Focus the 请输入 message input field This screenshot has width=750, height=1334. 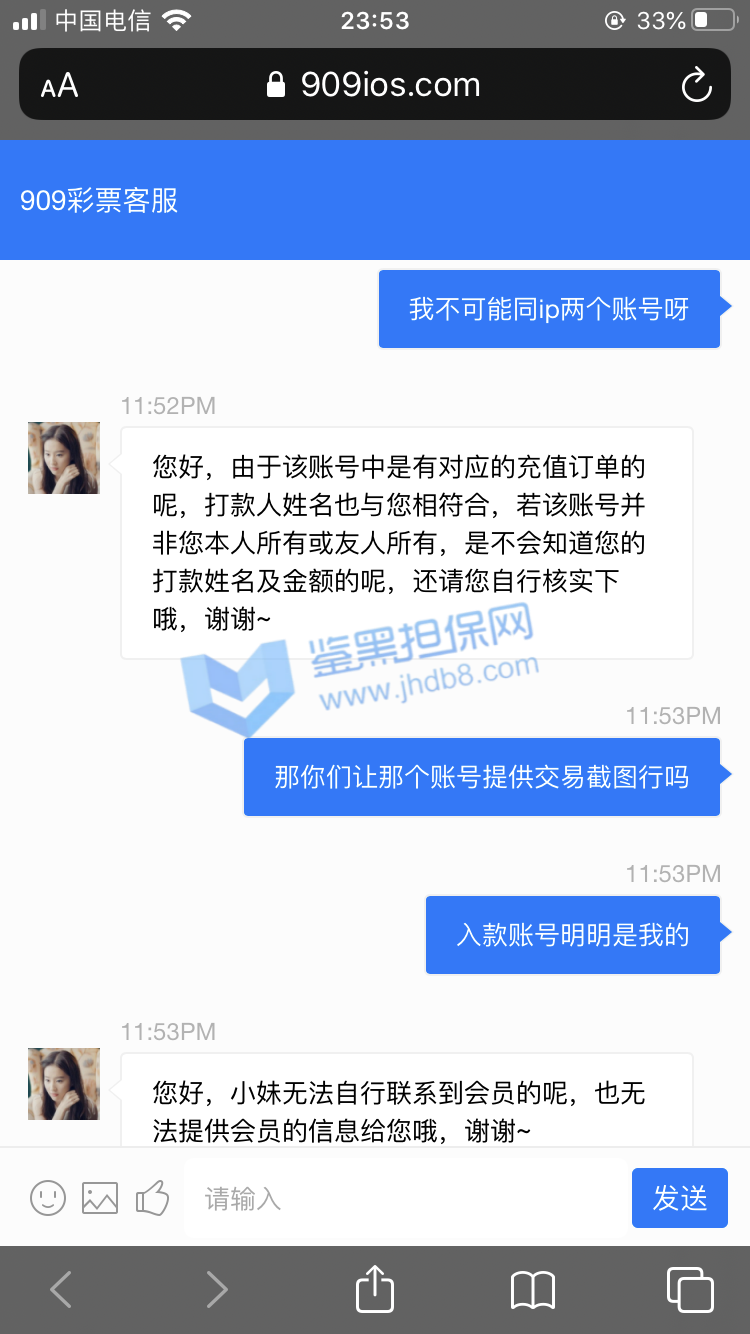coord(405,1198)
